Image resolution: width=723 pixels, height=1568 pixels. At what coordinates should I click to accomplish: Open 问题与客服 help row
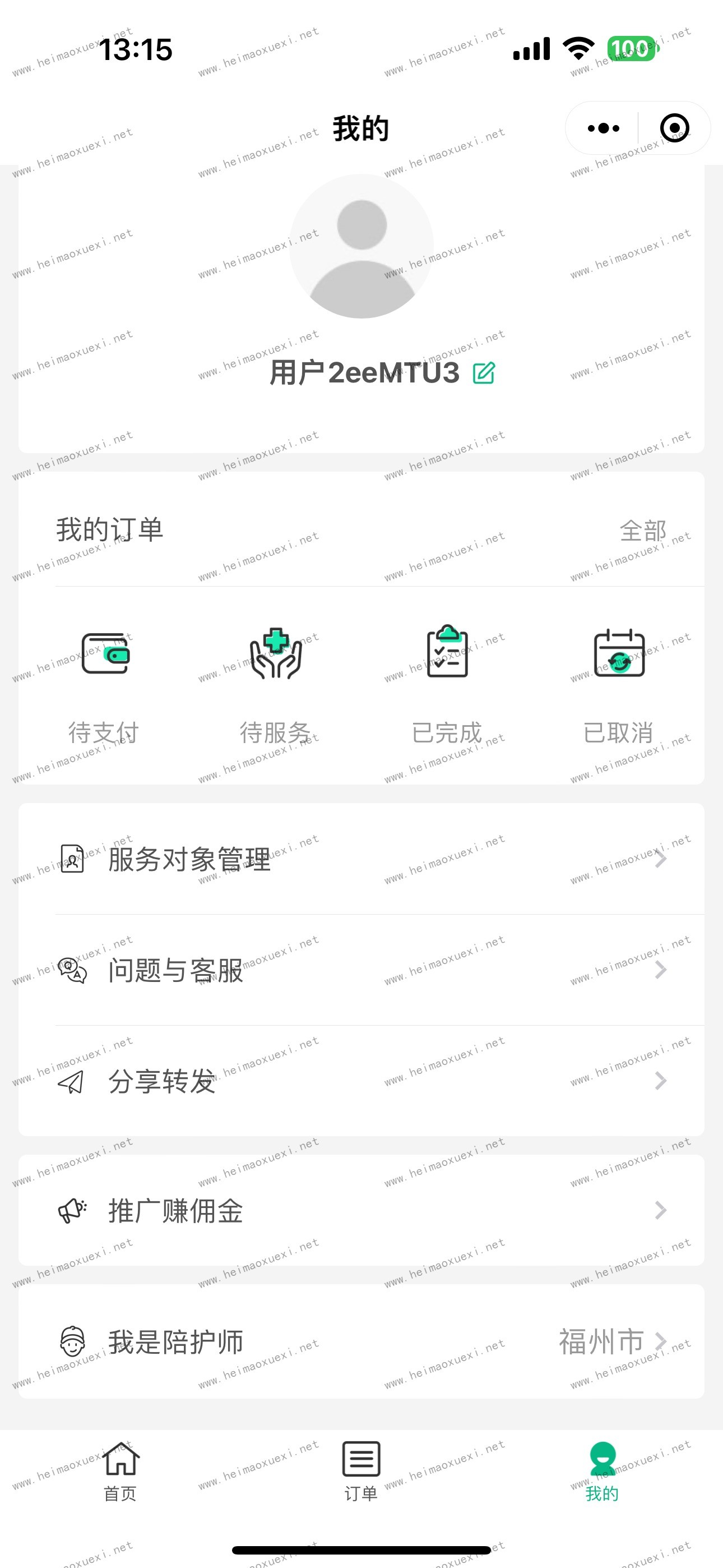pyautogui.click(x=361, y=970)
